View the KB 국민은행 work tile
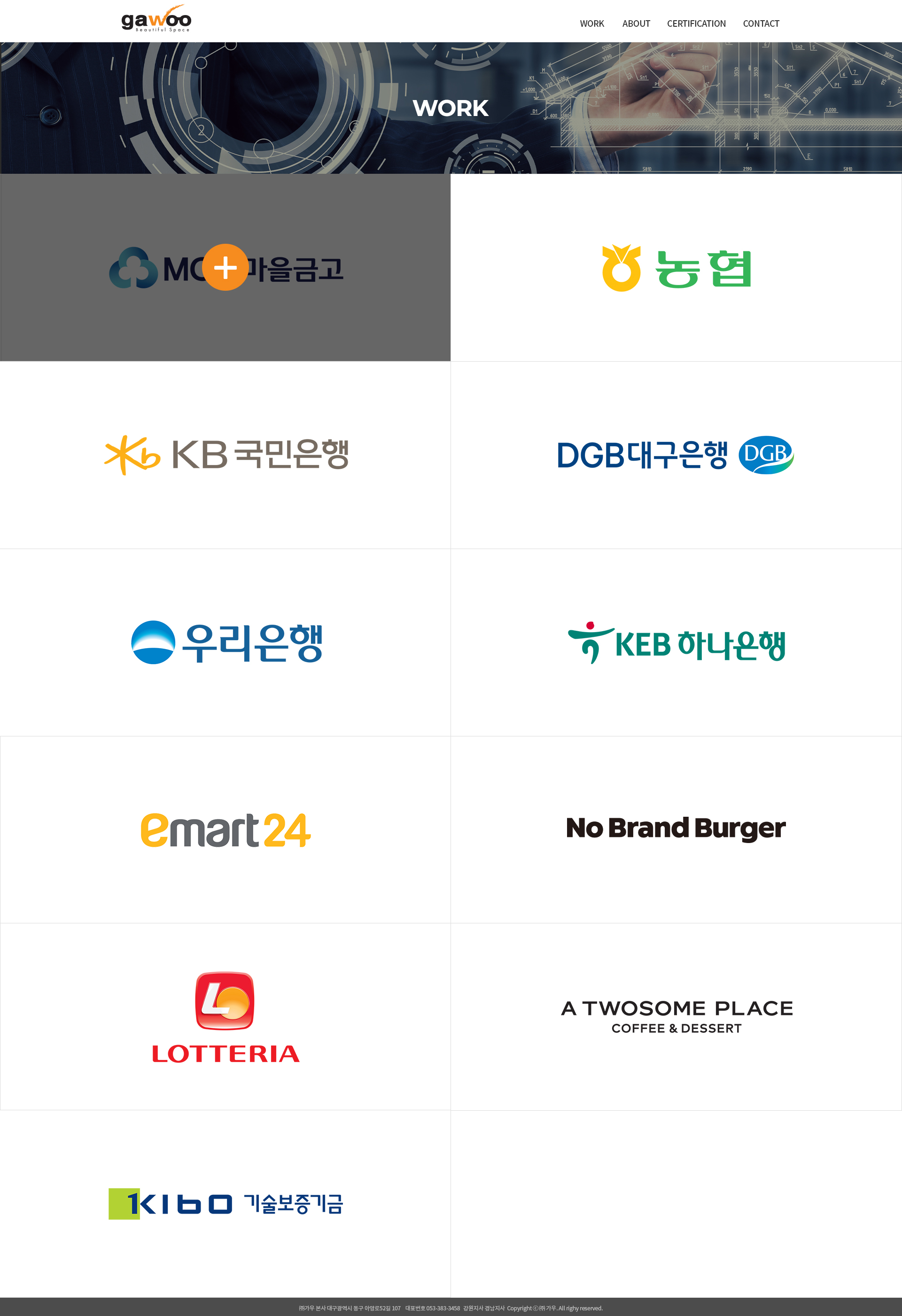Screen dimensions: 902x1316 [225, 455]
